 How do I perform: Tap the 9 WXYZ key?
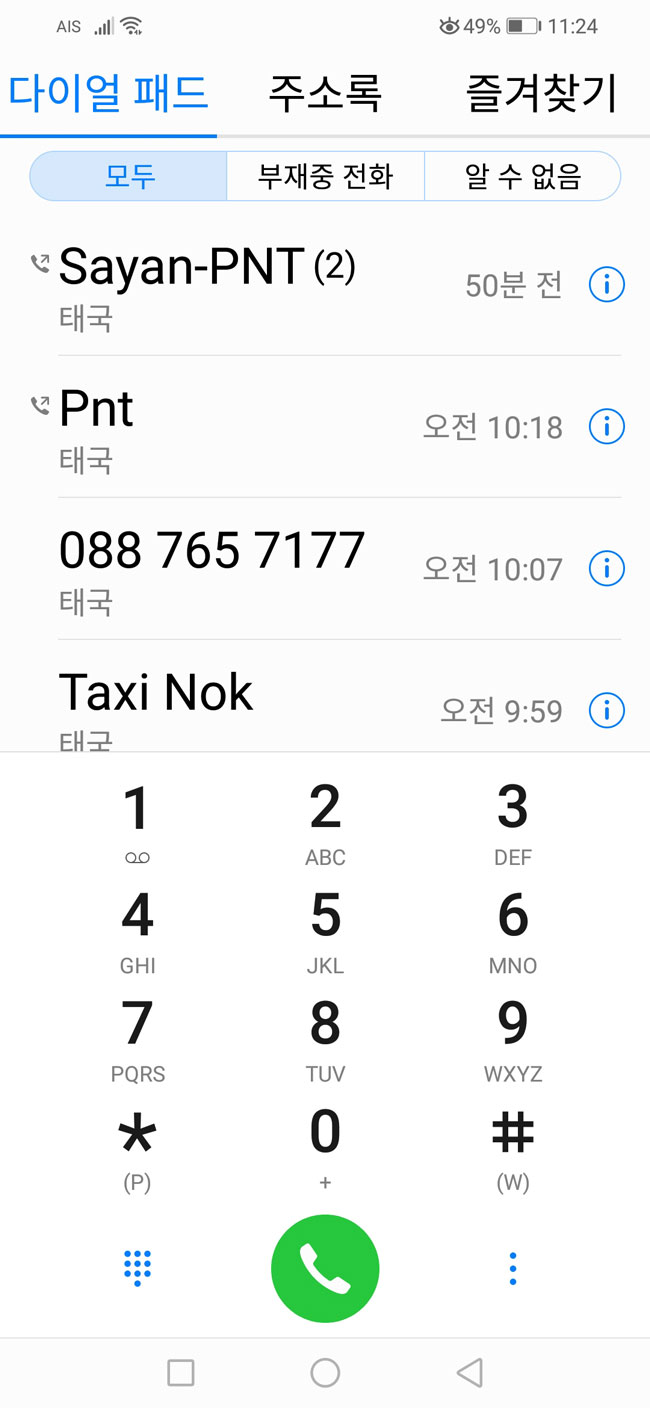click(x=512, y=1036)
